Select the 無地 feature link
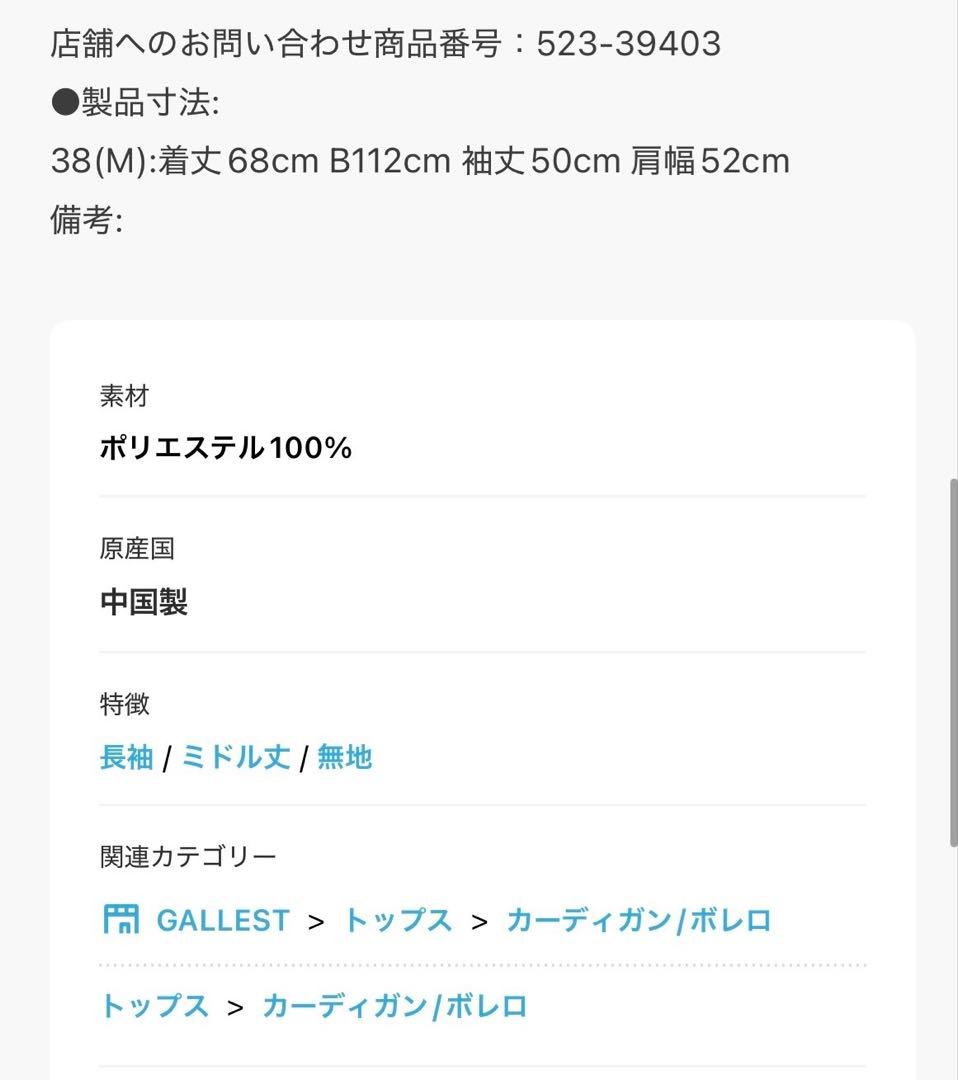The height and width of the screenshot is (1080, 958). coord(344,757)
